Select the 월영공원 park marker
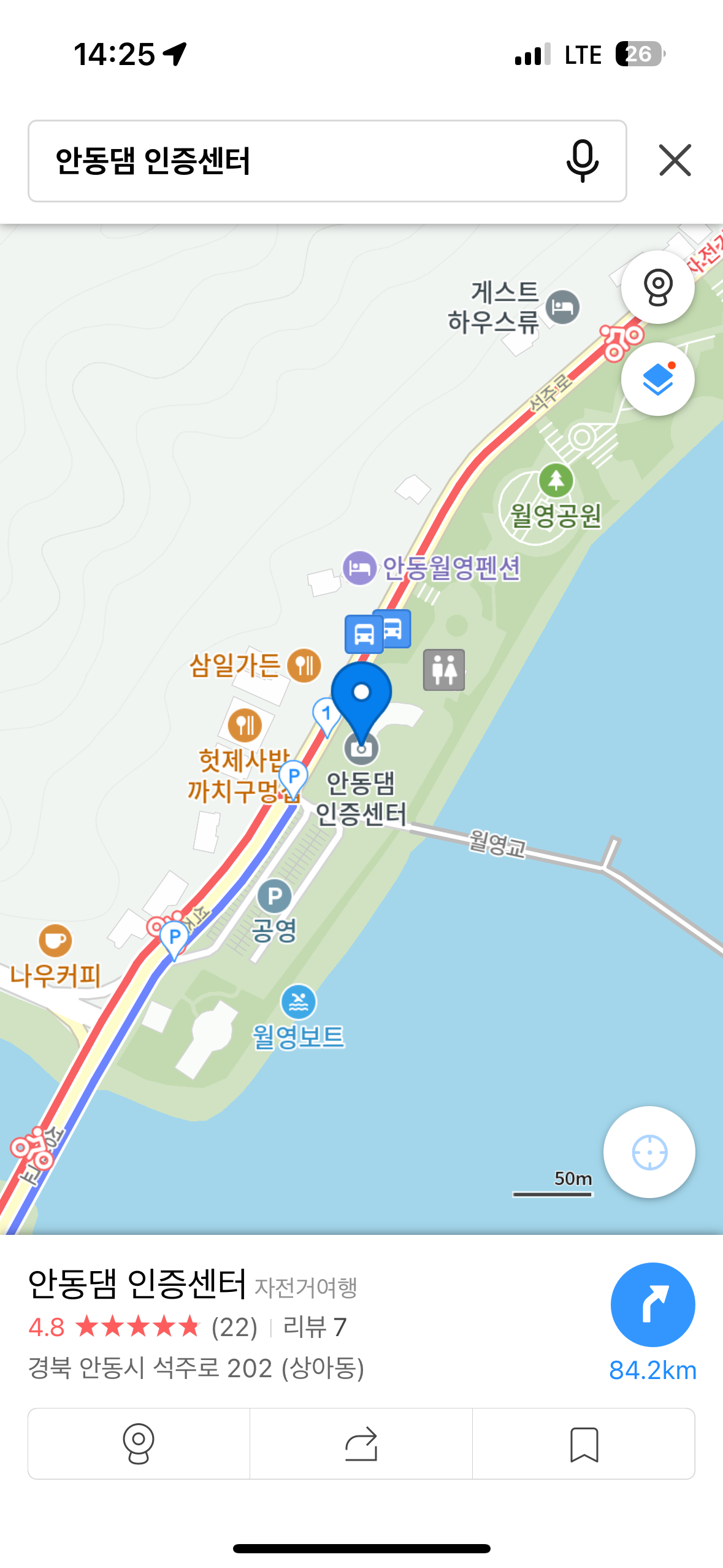 click(x=556, y=480)
